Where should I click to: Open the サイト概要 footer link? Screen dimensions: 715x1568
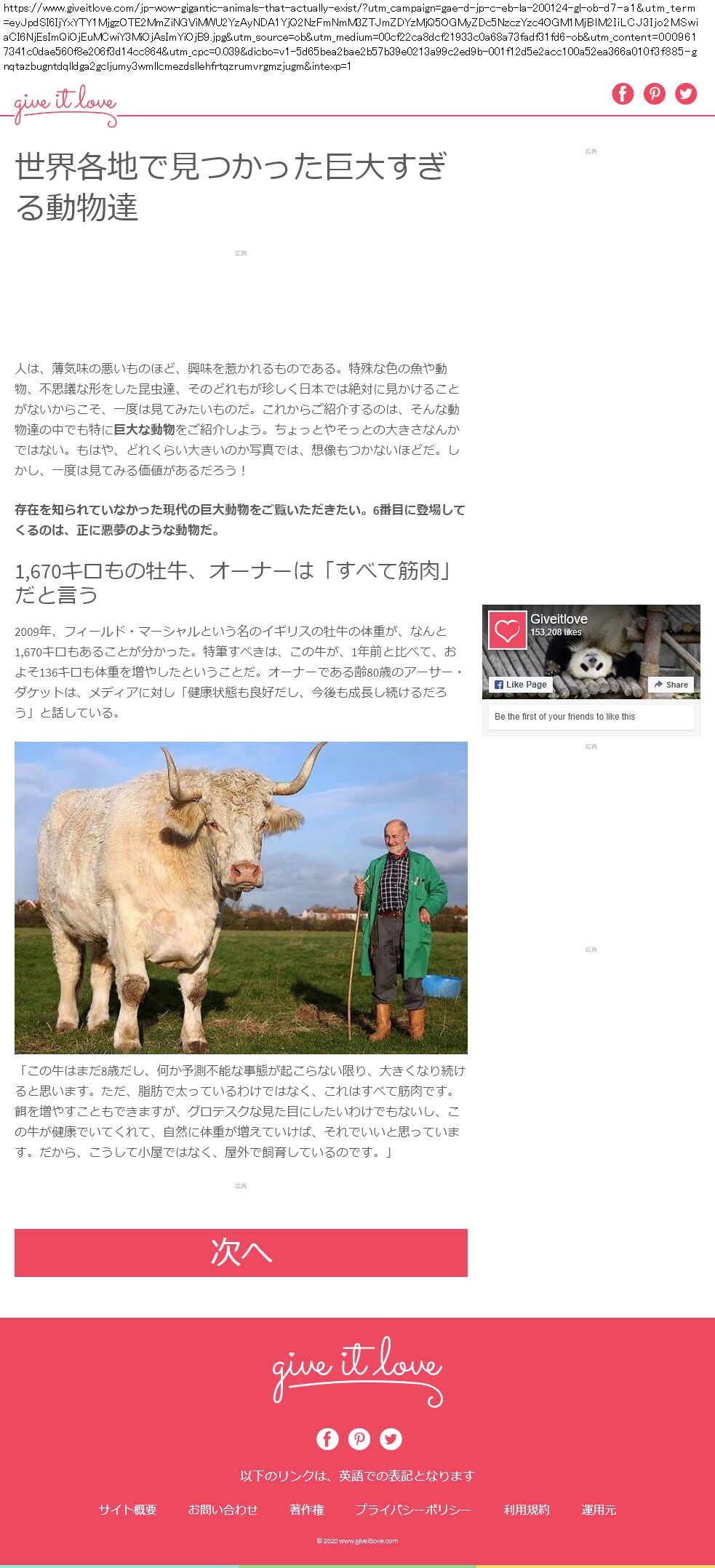coord(128,1509)
